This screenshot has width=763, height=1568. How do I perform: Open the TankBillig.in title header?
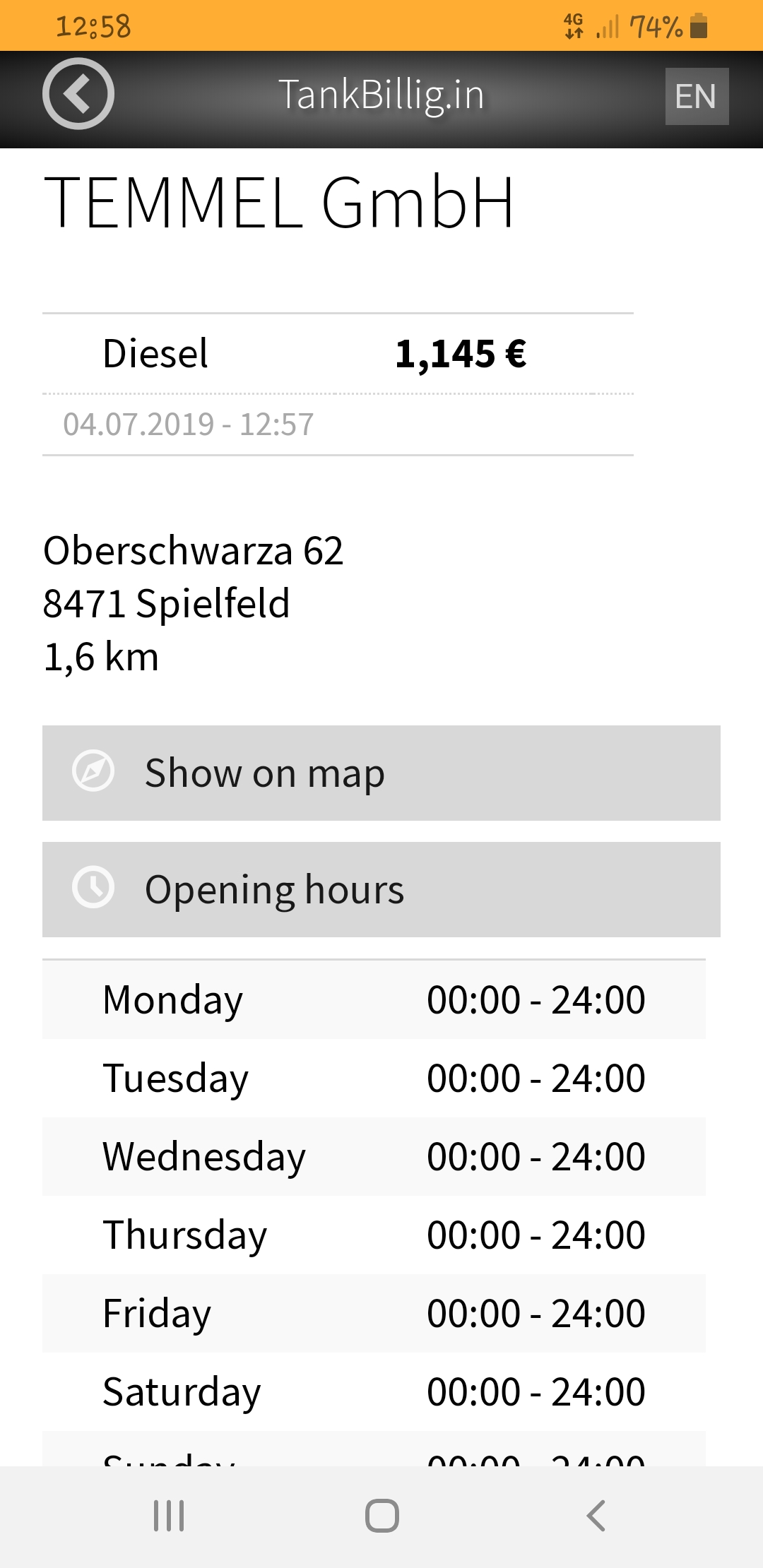tap(381, 95)
